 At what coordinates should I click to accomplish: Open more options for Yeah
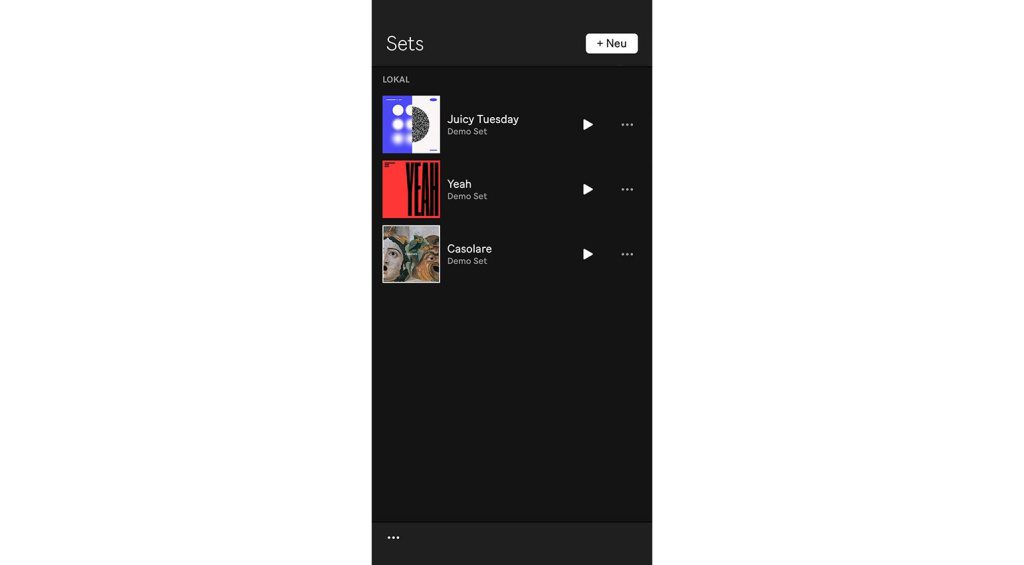click(x=627, y=190)
